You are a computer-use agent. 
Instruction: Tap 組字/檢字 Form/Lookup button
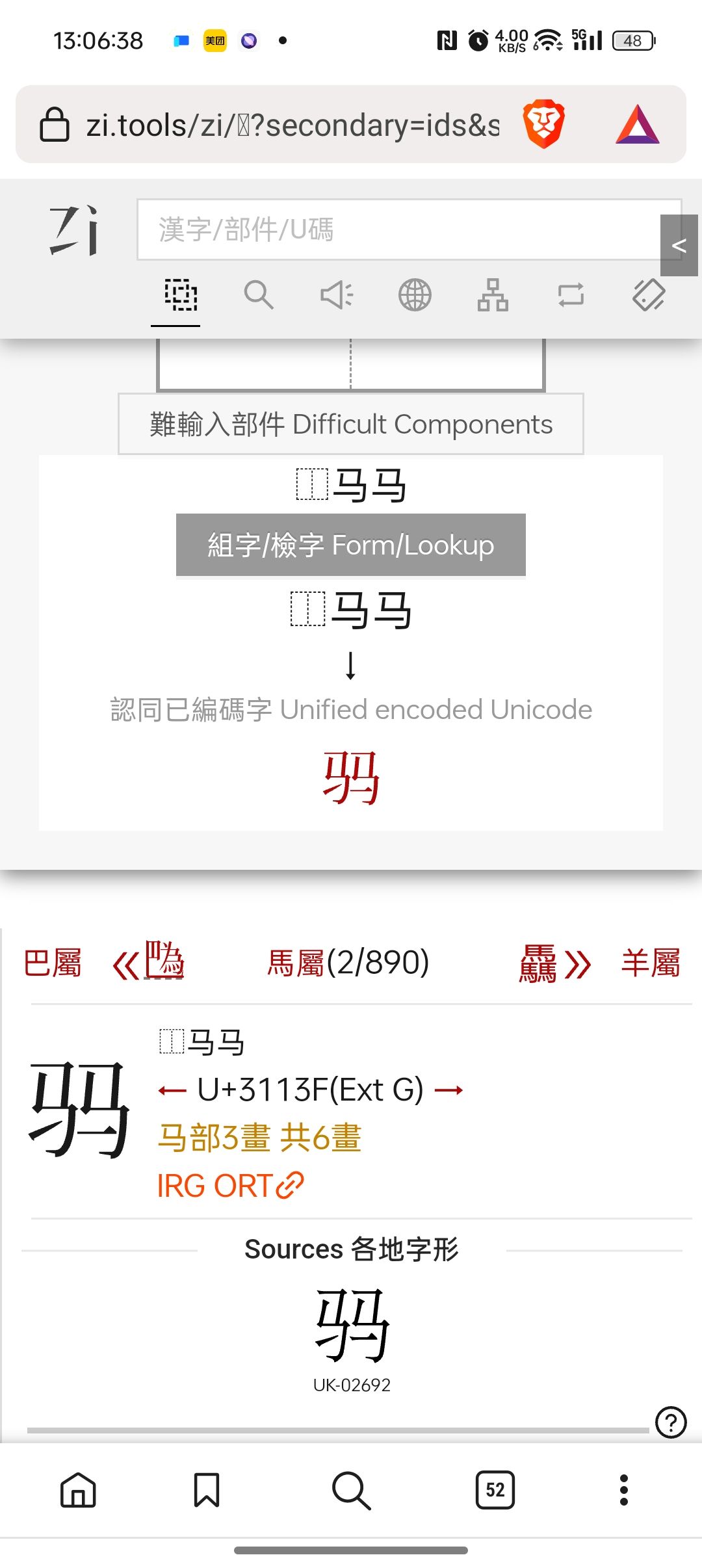pos(351,545)
